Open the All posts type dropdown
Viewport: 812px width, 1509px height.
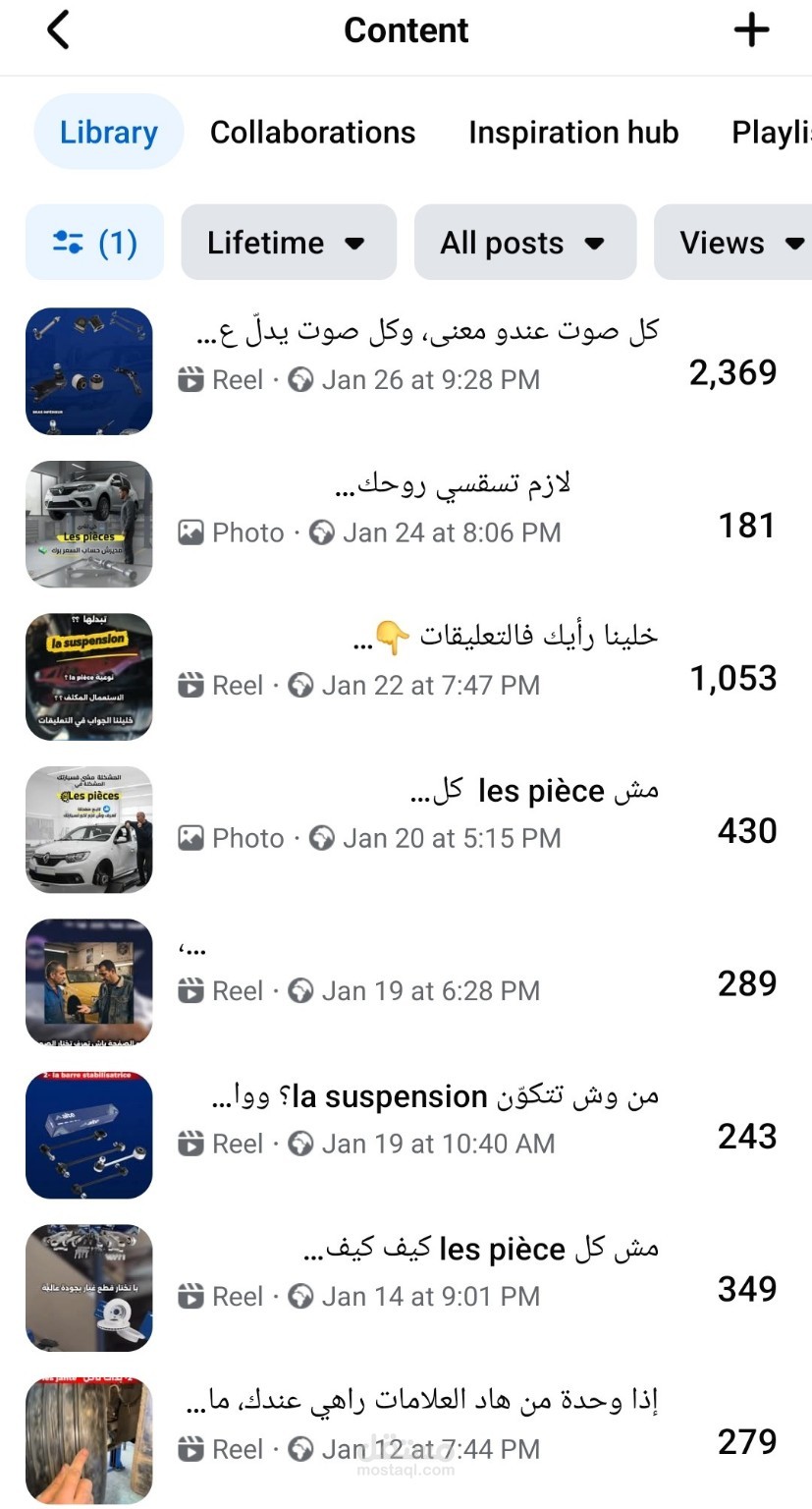tap(524, 243)
